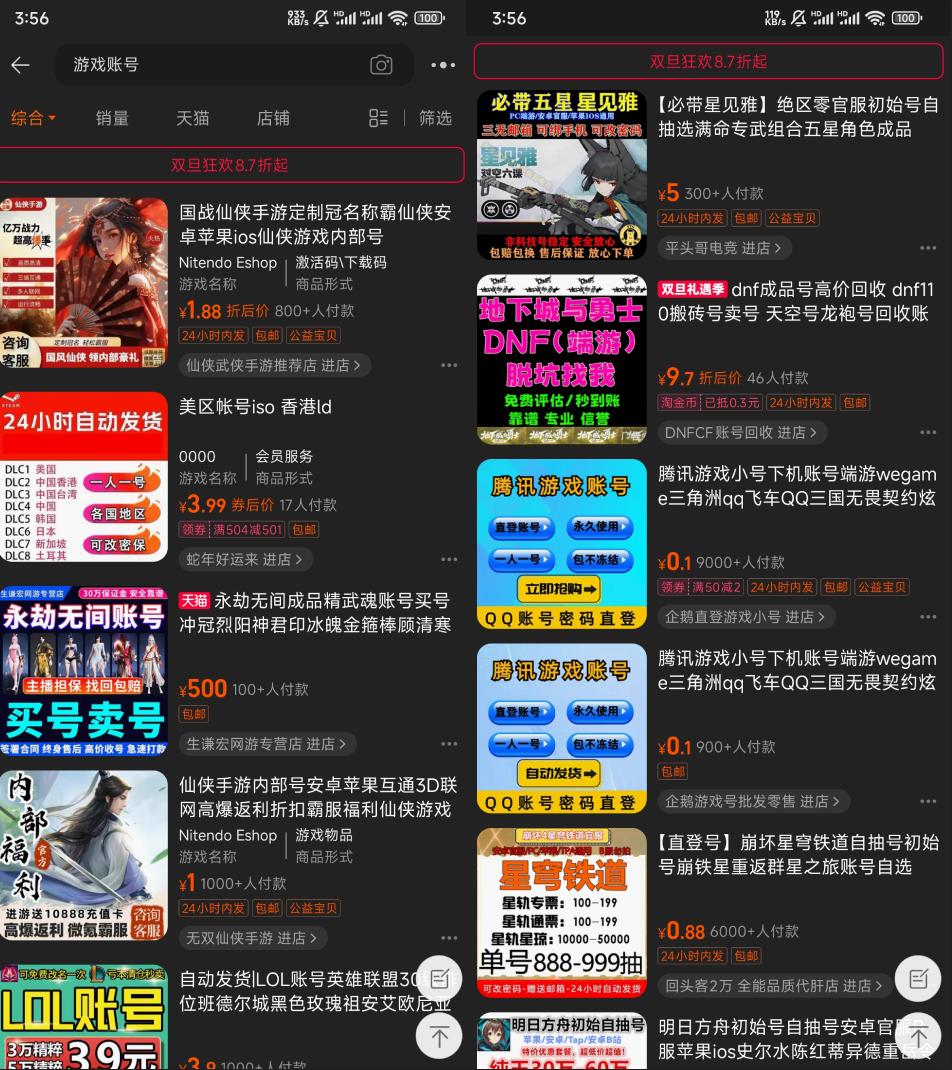Open the 崩坏星穹铁道自抽号 listing
The image size is (952, 1070).
(798, 854)
